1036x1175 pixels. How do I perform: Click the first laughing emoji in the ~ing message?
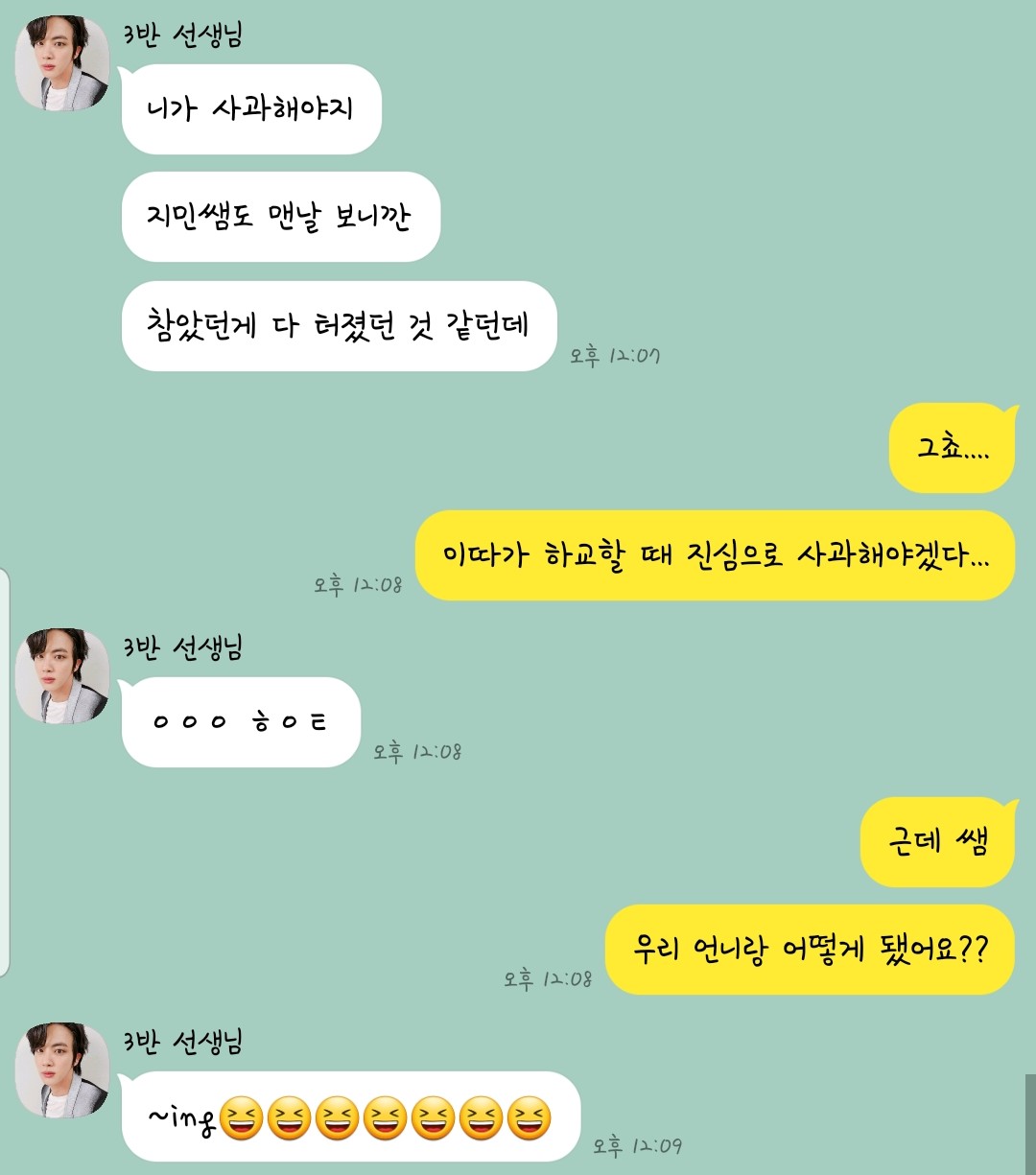240,1117
